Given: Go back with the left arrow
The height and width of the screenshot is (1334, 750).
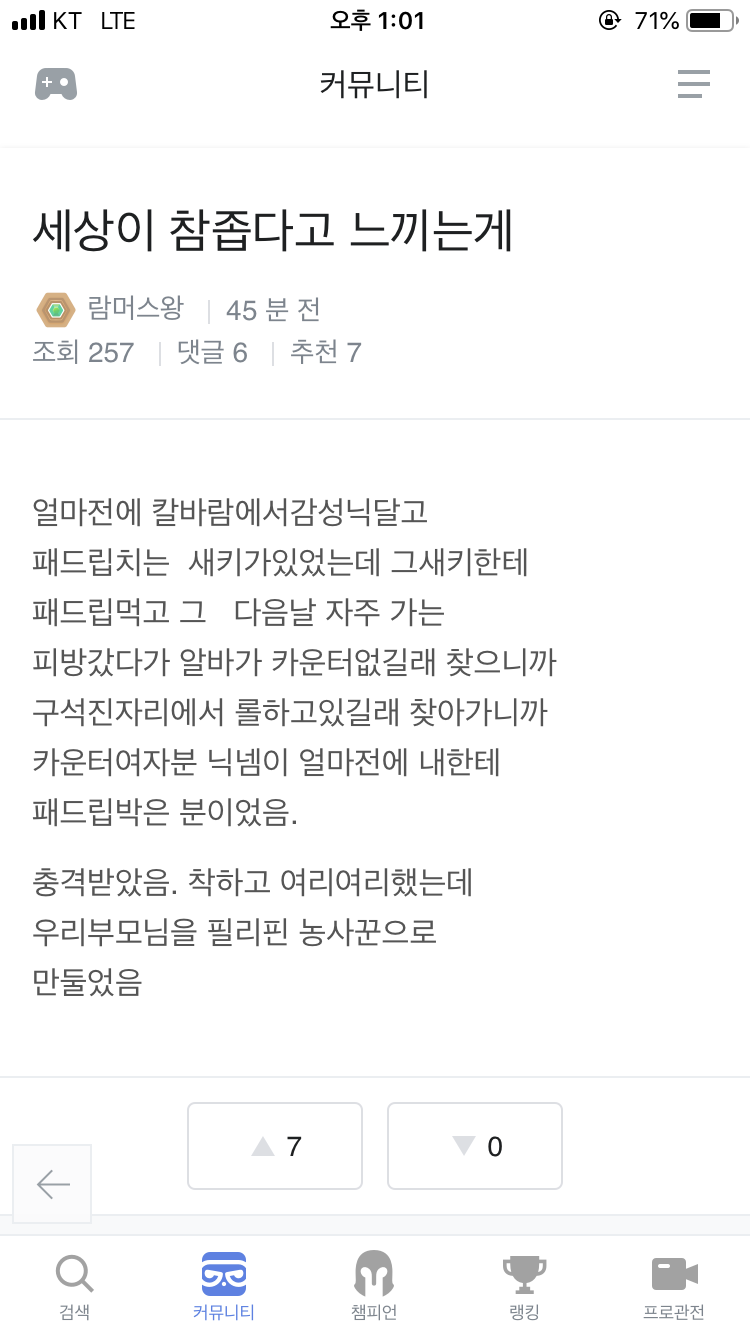Looking at the screenshot, I should point(53,1184).
